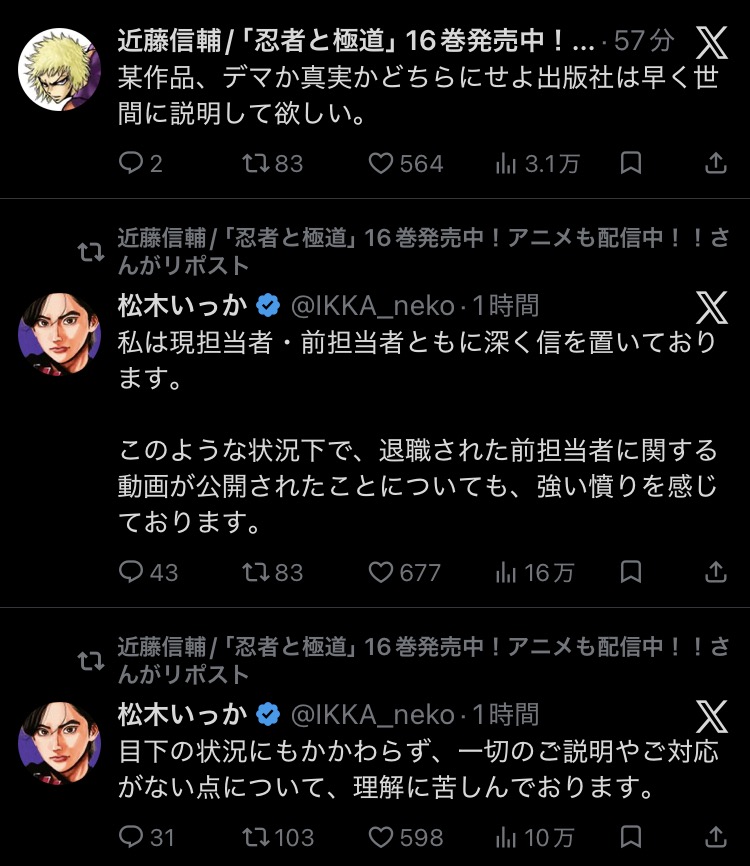The height and width of the screenshot is (866, 750).
Task: Share 近藤信輔's post with 3.1万 views
Action: [x=716, y=163]
